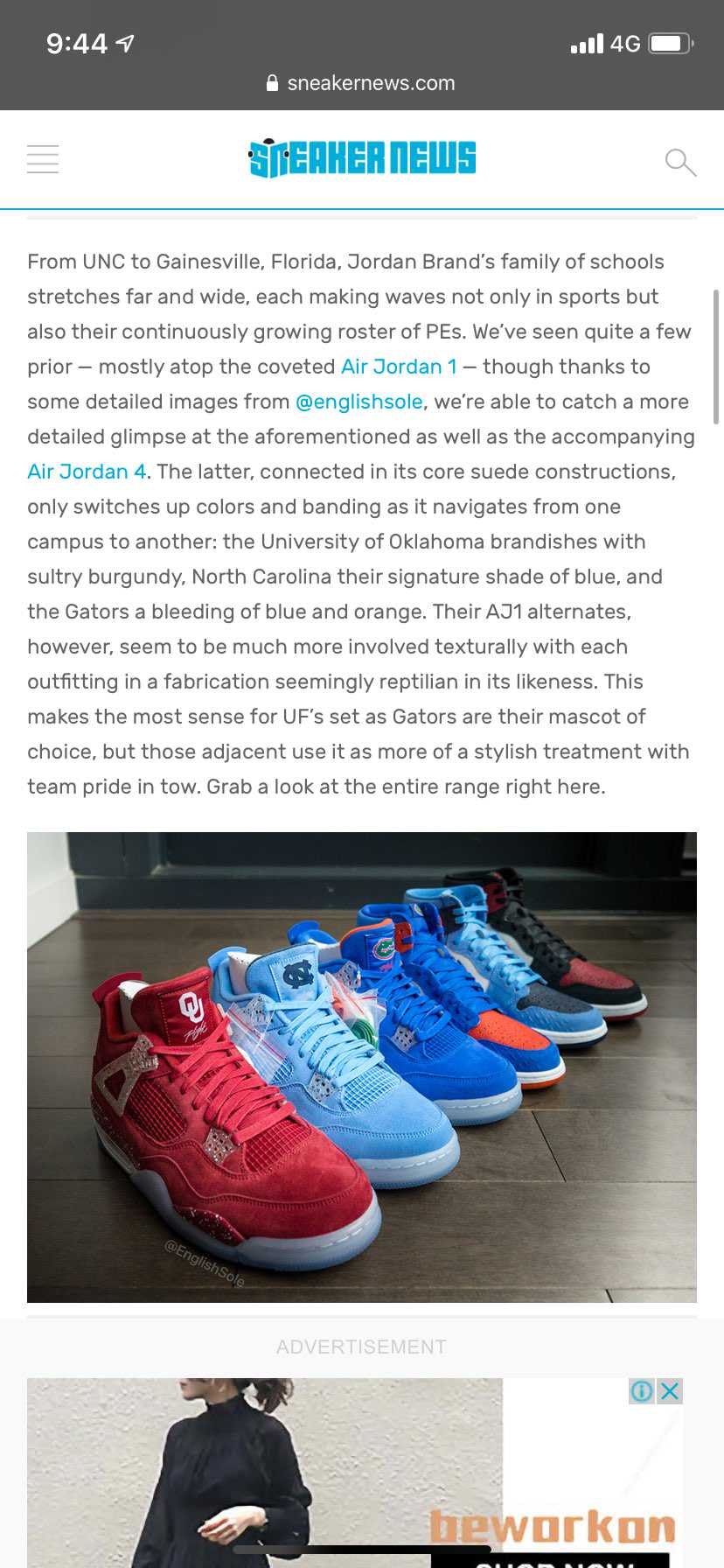Open the search magnifier icon

680,162
